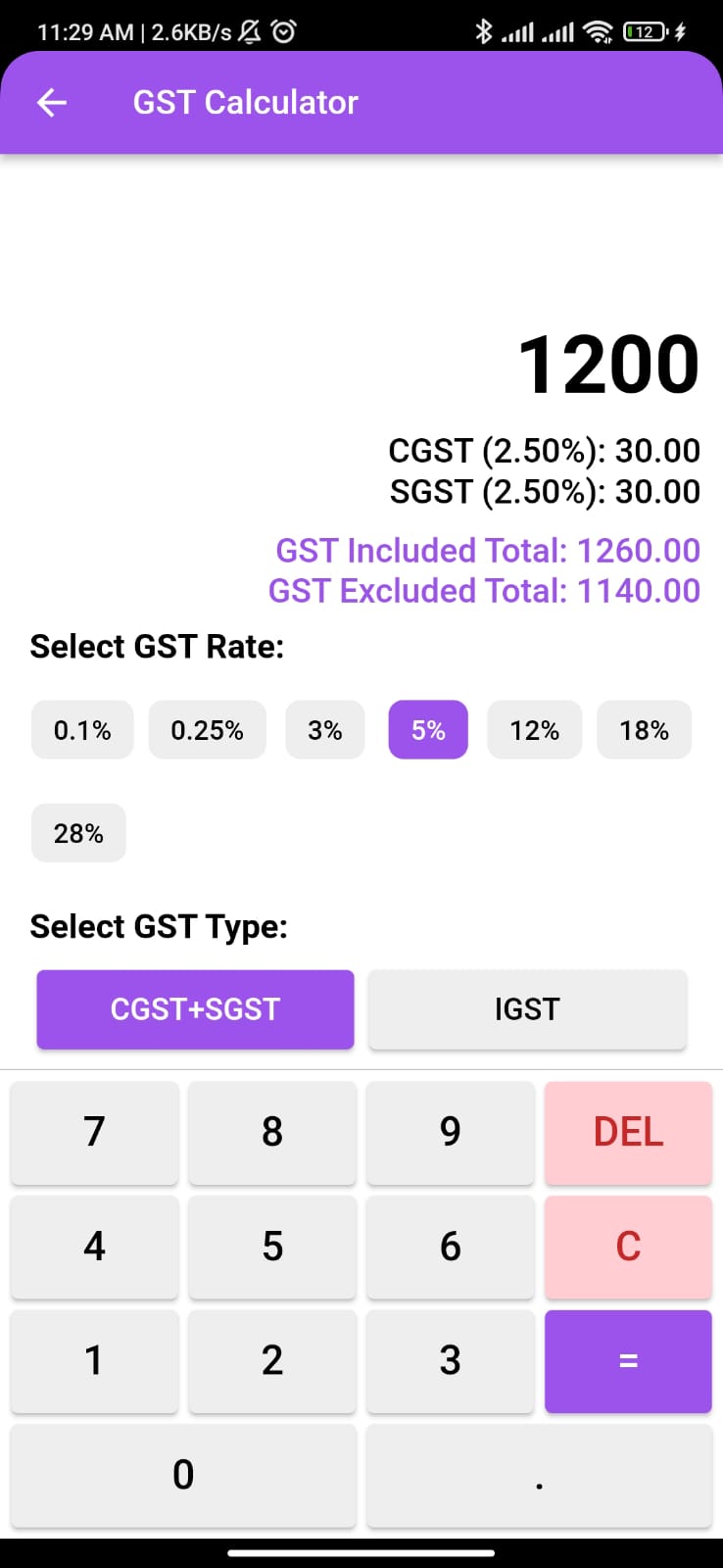Screen dimensions: 723x1568
Task: Switch GST type to IGST
Action: click(x=527, y=1009)
